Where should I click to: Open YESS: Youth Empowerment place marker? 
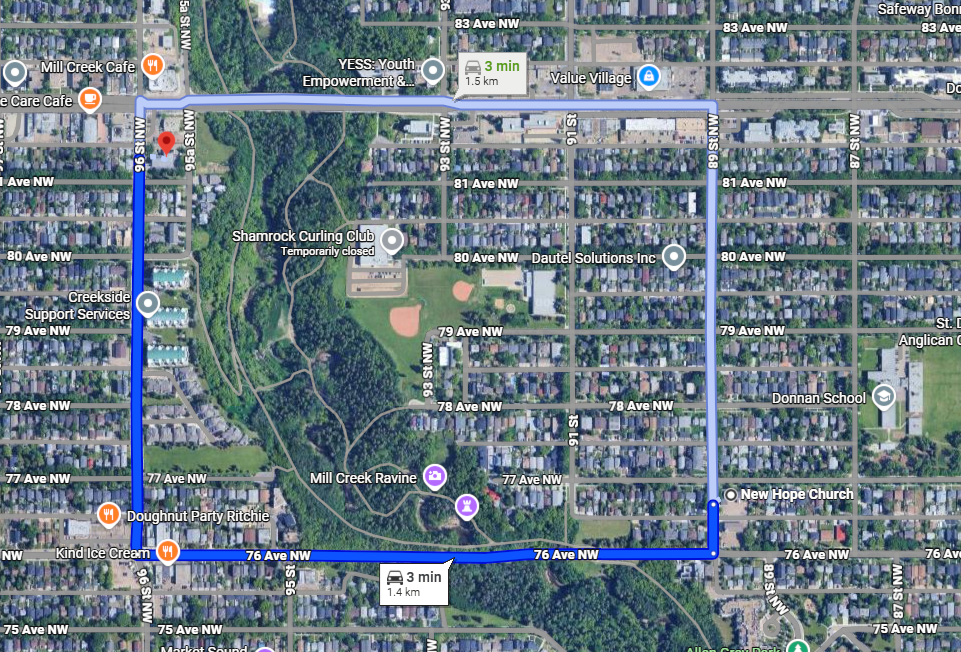tap(433, 71)
